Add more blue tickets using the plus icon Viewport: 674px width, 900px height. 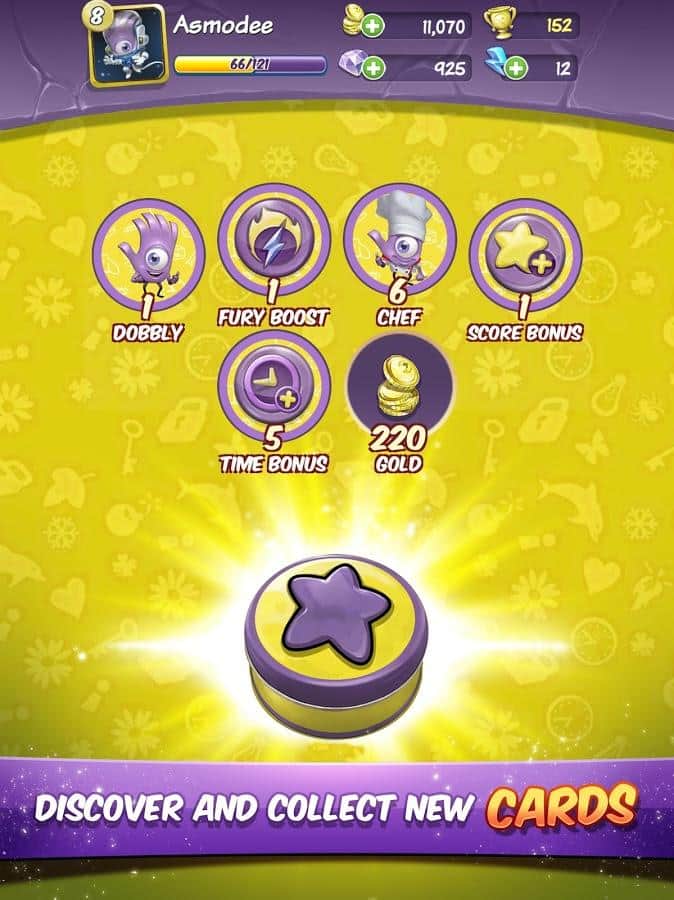pos(516,68)
